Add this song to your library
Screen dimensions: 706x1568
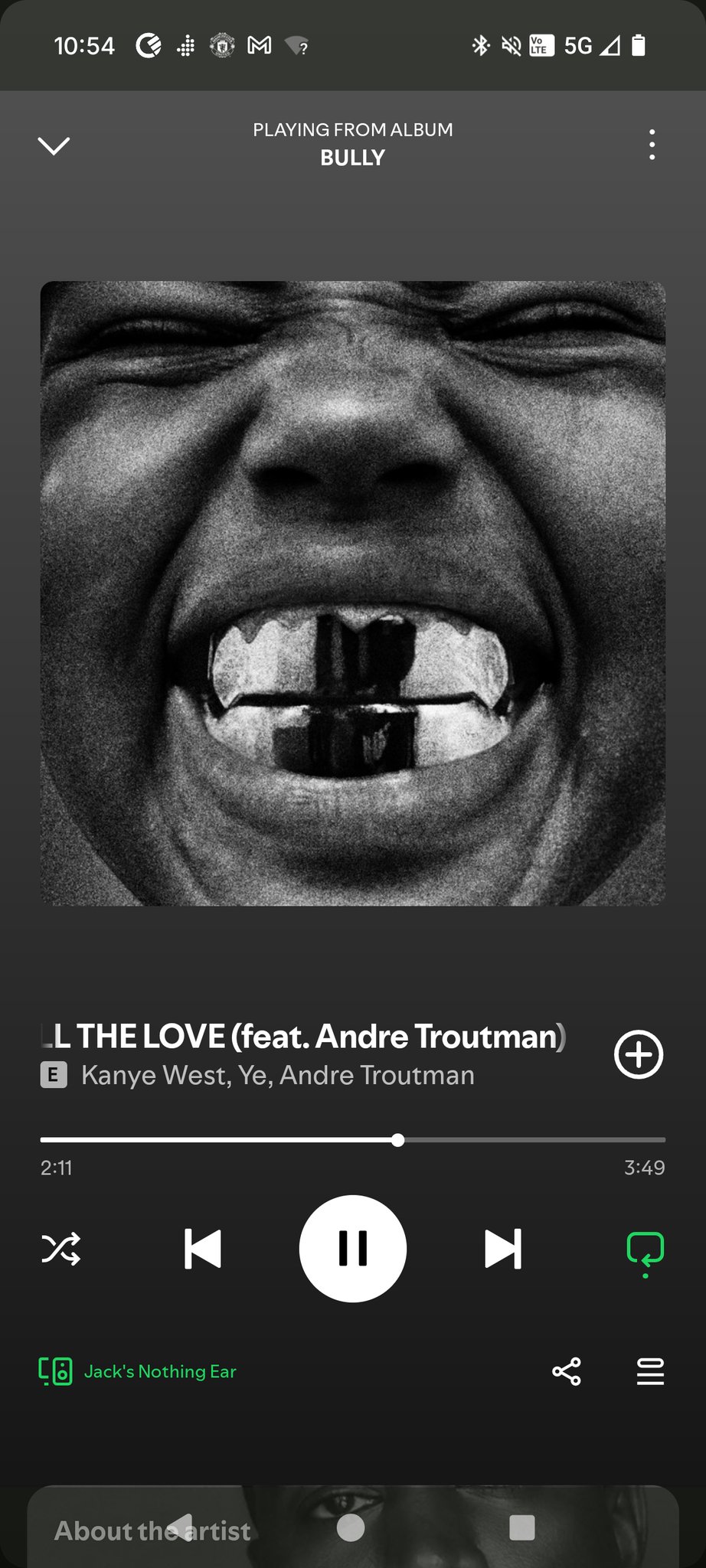click(x=638, y=1054)
